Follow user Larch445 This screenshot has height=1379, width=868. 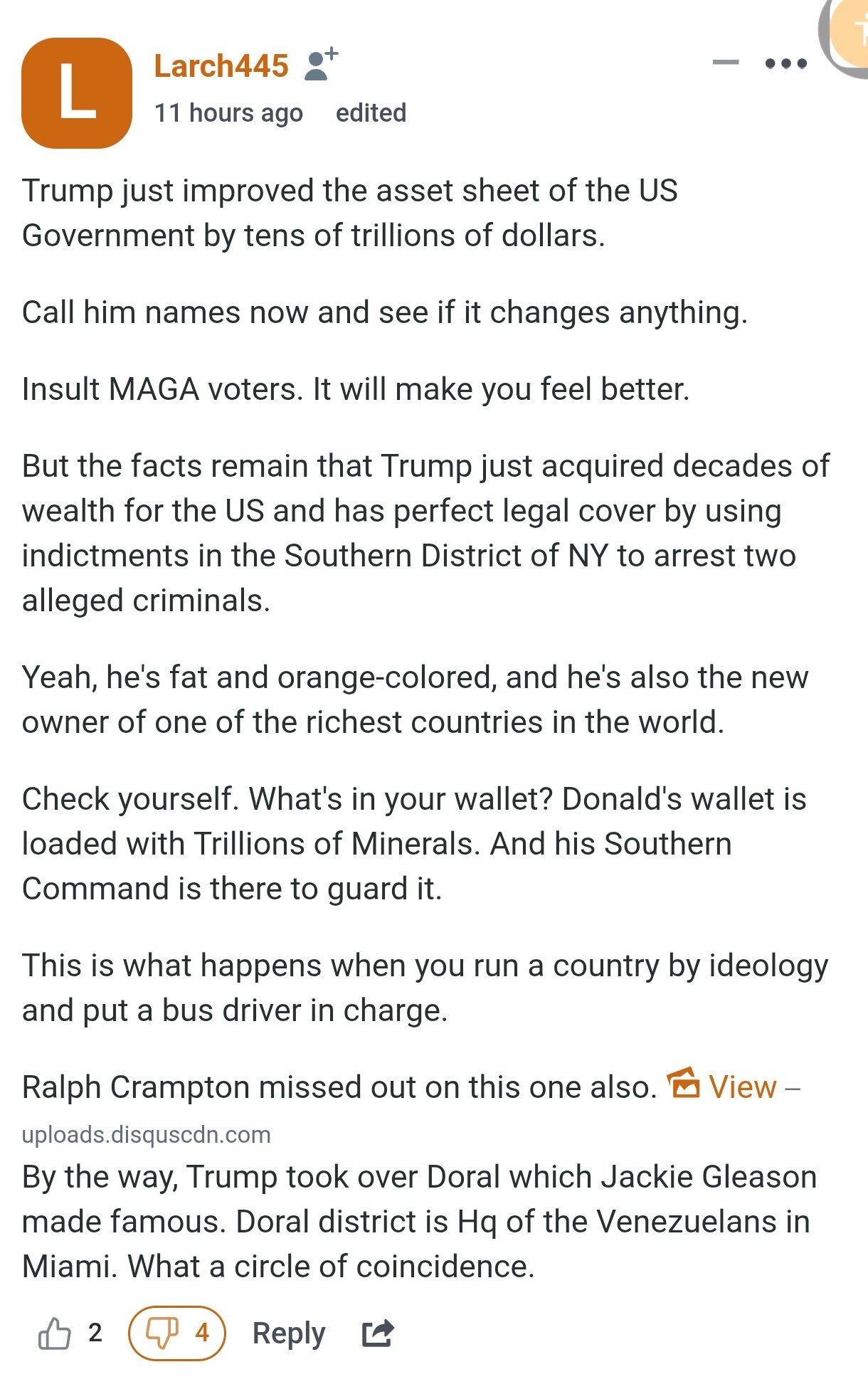point(321,65)
